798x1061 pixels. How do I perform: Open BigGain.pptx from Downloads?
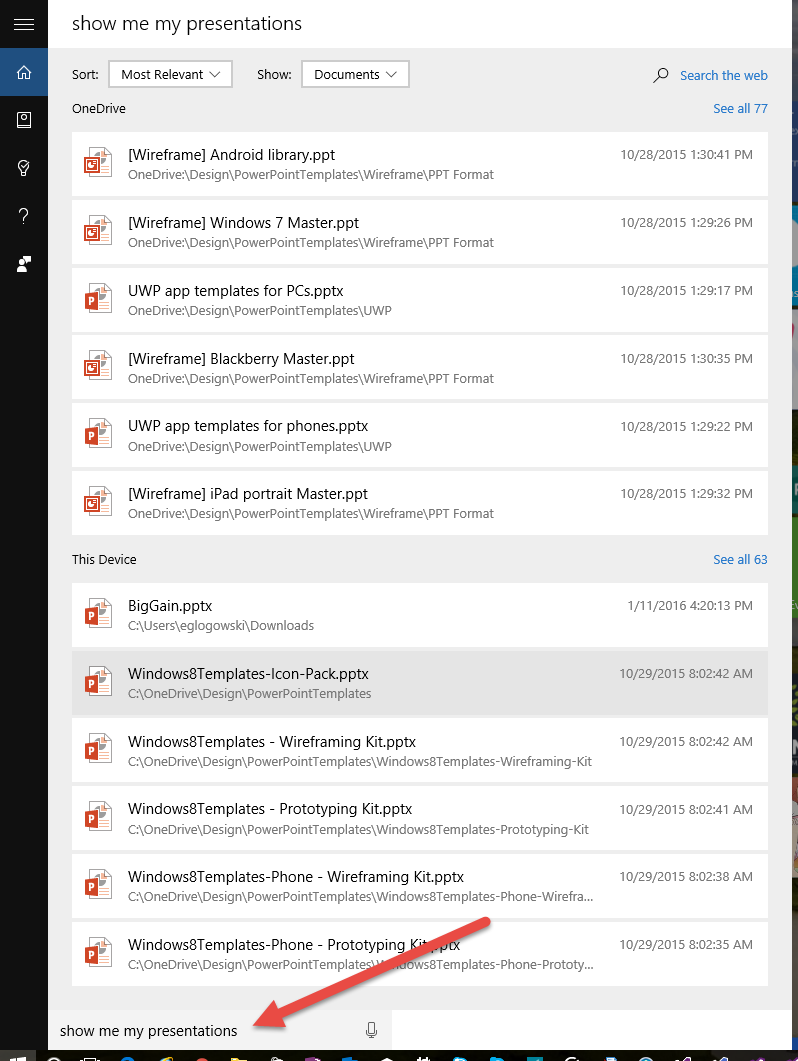click(x=170, y=606)
